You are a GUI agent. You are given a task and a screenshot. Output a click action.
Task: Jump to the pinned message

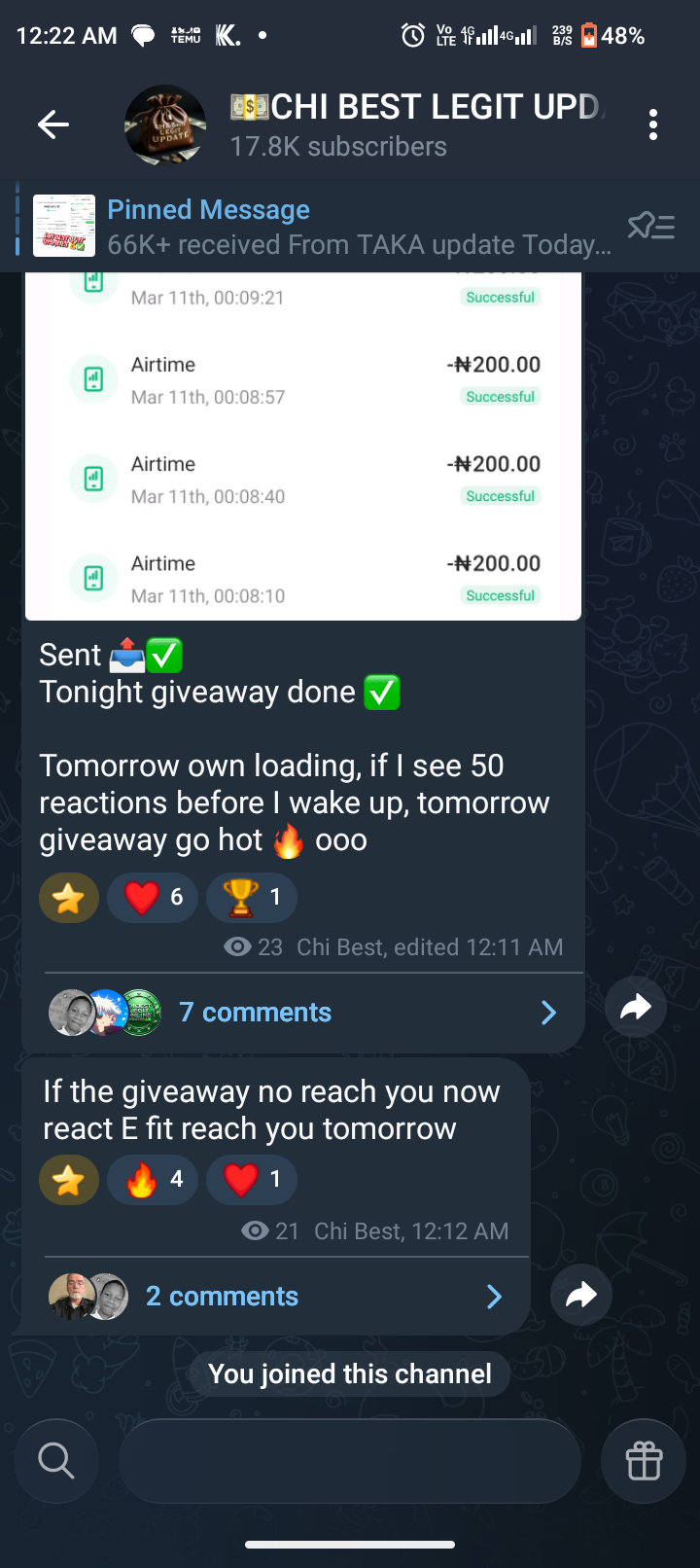pos(321,227)
